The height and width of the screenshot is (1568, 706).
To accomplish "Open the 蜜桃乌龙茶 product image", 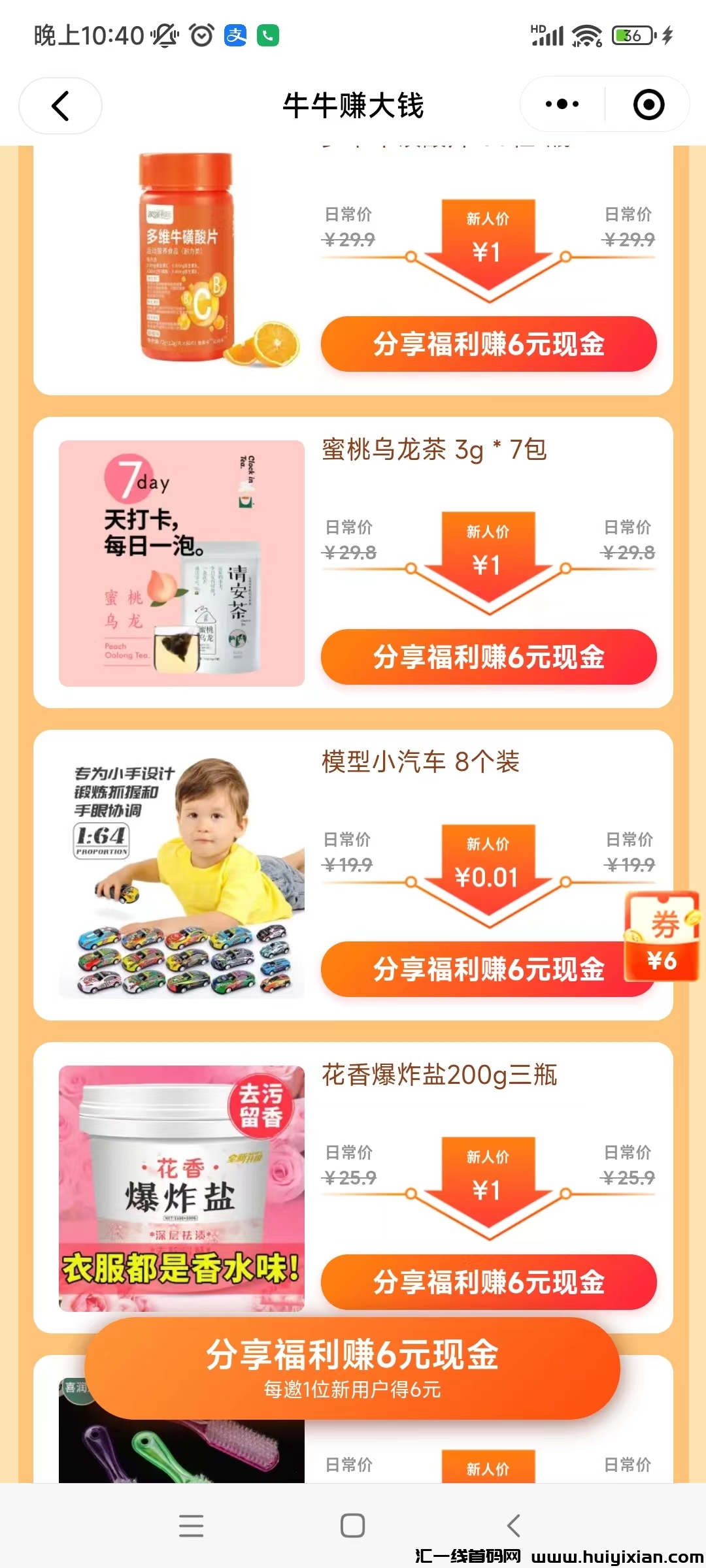I will pyautogui.click(x=182, y=563).
